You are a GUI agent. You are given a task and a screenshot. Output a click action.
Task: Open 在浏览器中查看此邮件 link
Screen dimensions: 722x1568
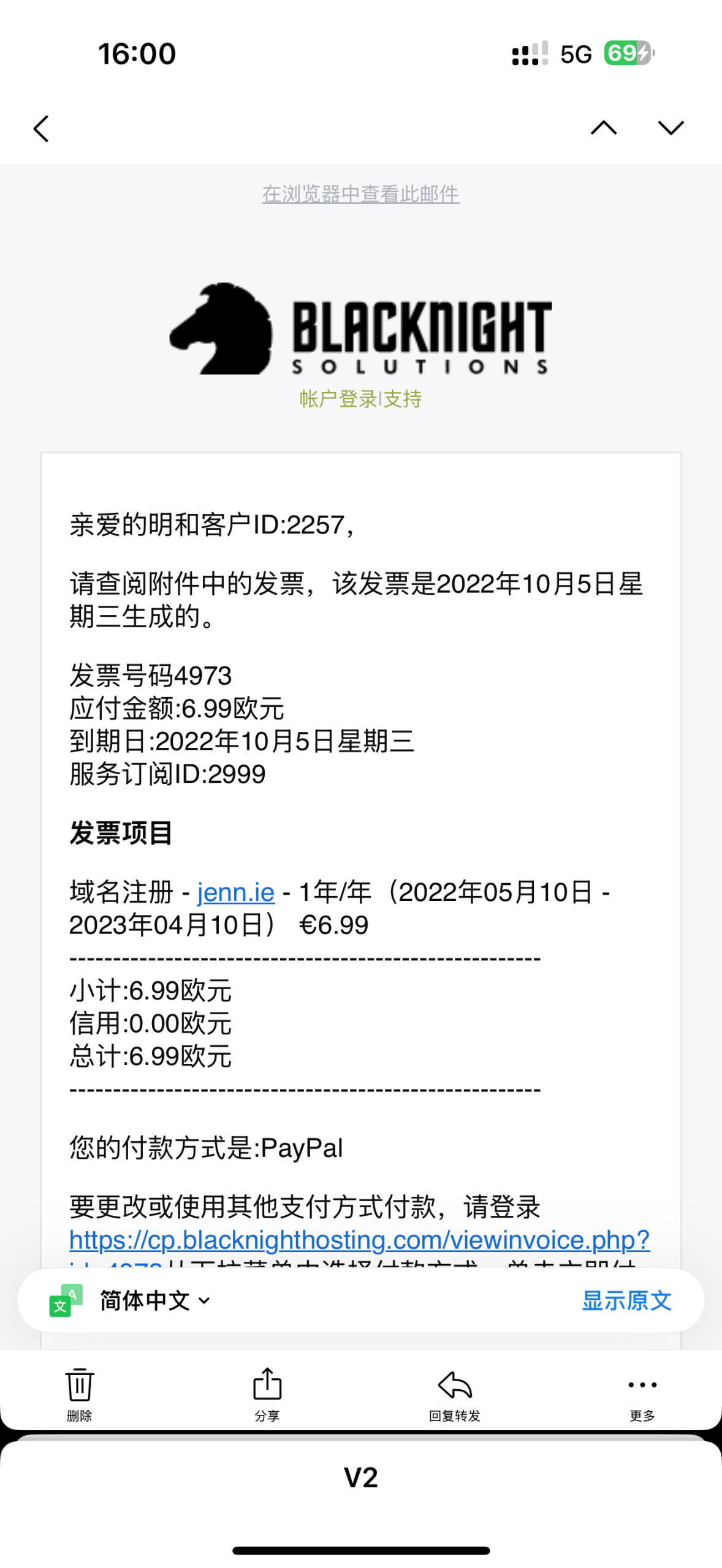(360, 194)
